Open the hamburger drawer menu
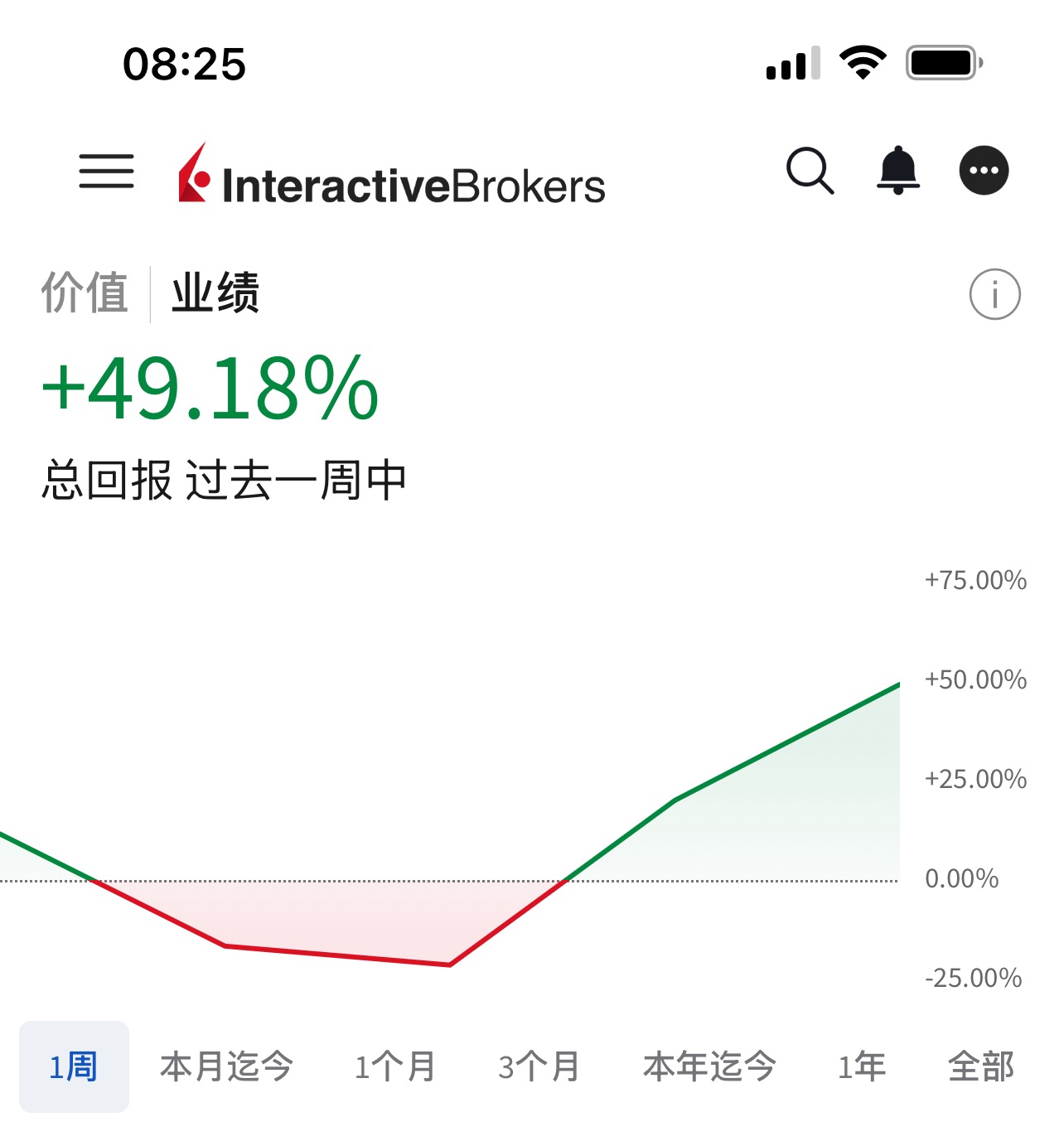The height and width of the screenshot is (1141, 1064). tap(106, 172)
